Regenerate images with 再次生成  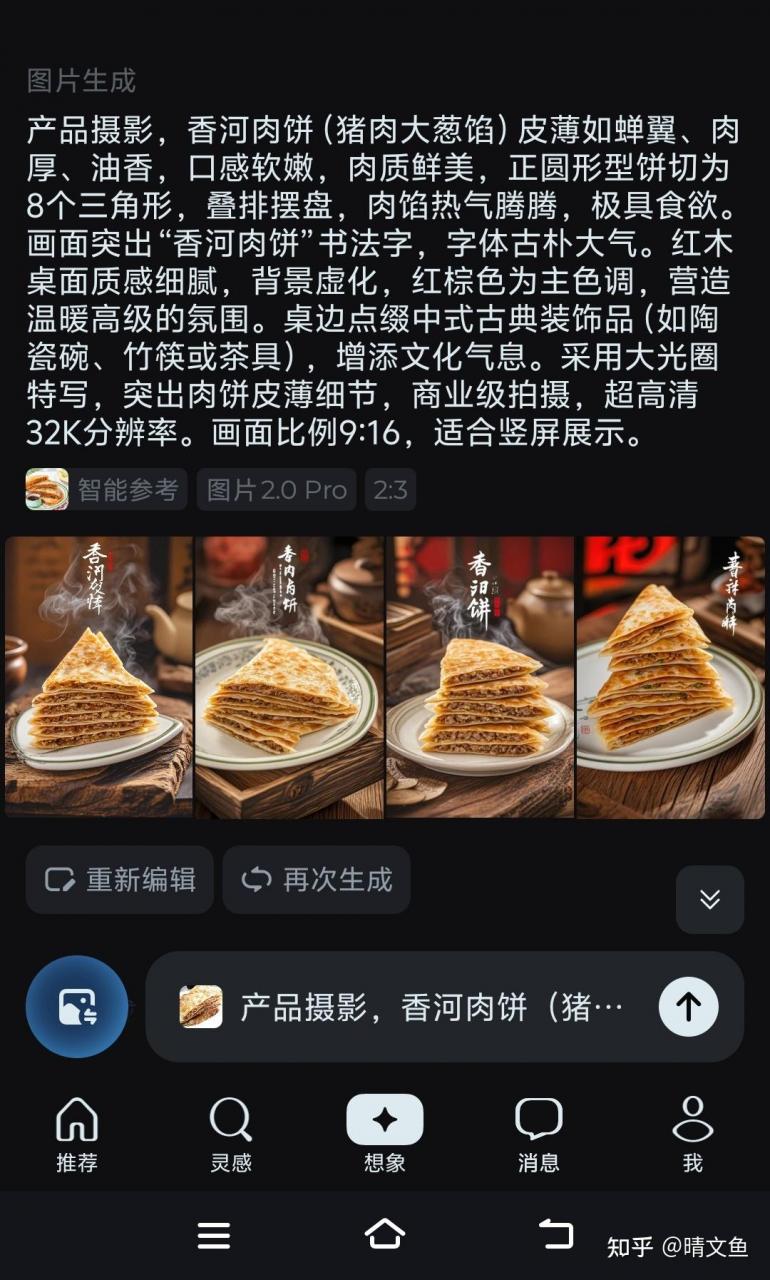pos(316,880)
